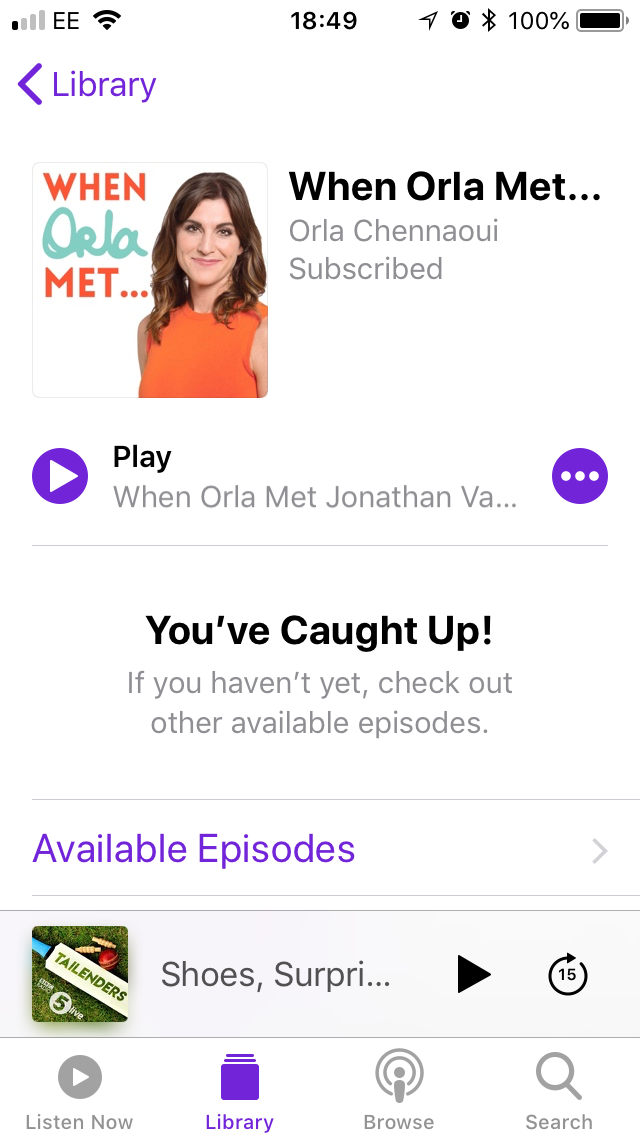The width and height of the screenshot is (640, 1136).
Task: Switch to the Listen Now tab
Action: pos(79,1090)
